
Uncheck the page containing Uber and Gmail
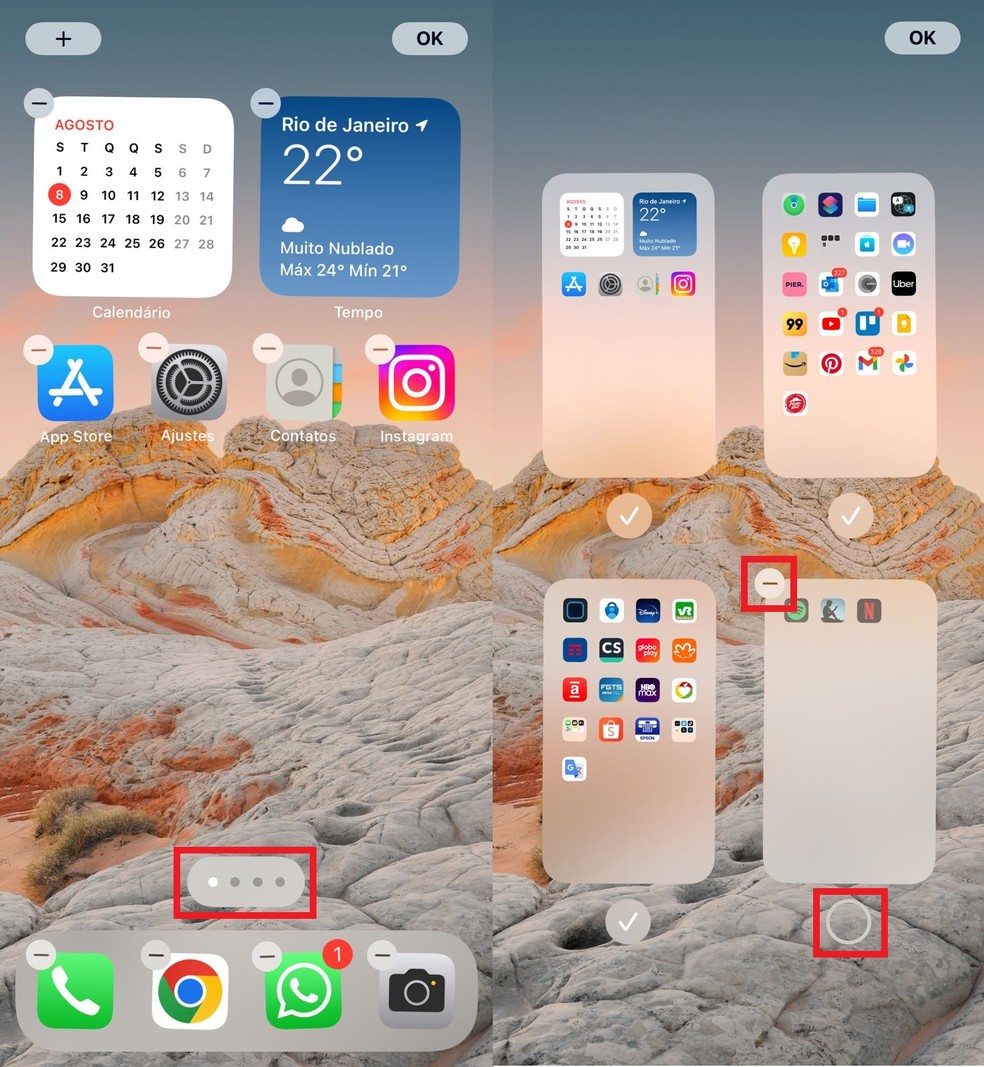[x=850, y=516]
